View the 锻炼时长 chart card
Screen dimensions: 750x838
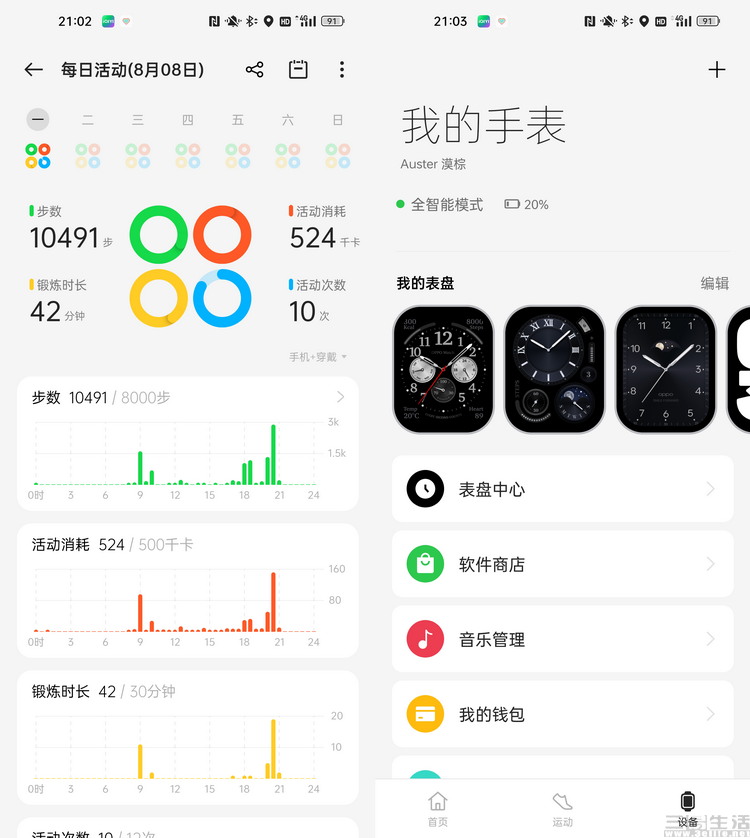pyautogui.click(x=188, y=735)
